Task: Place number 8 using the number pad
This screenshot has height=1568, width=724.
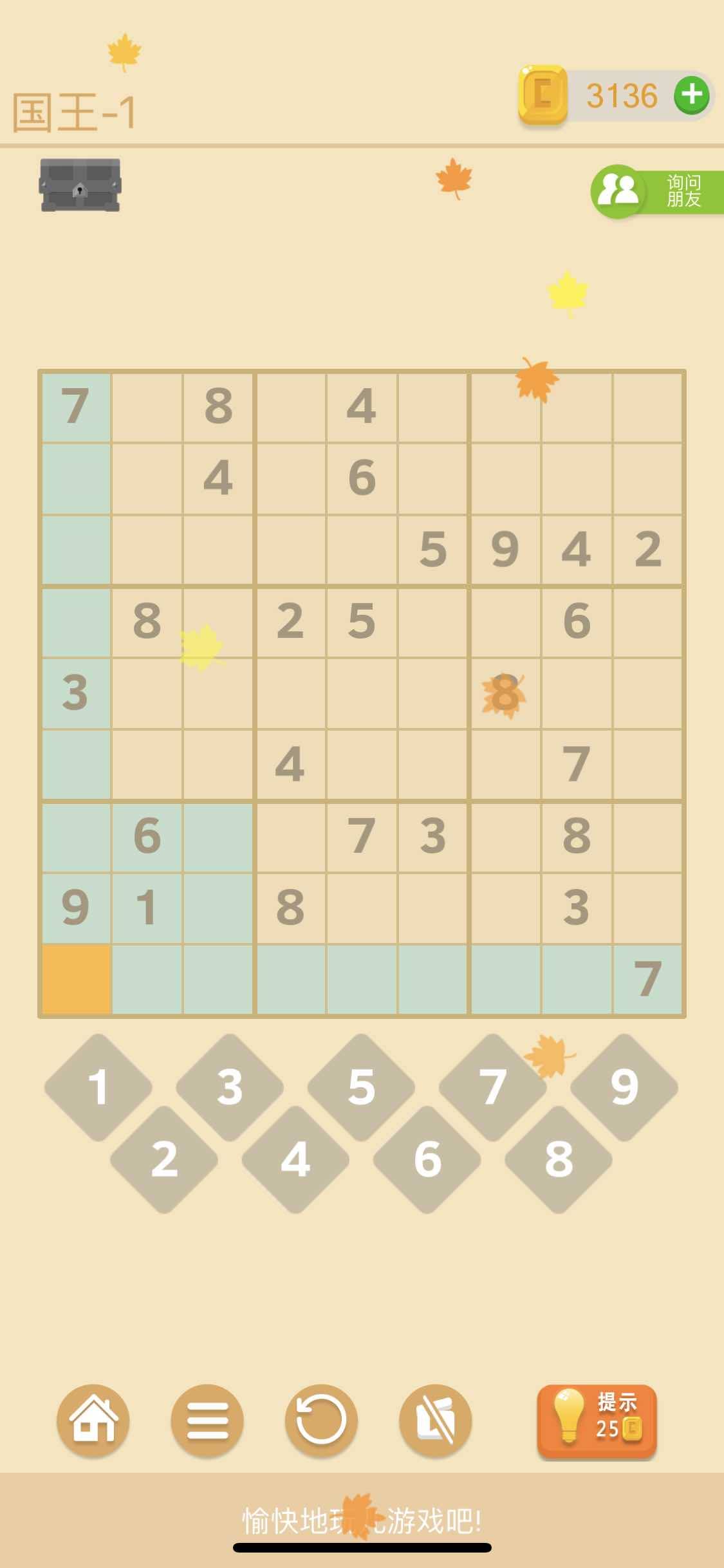Action: pyautogui.click(x=559, y=1159)
